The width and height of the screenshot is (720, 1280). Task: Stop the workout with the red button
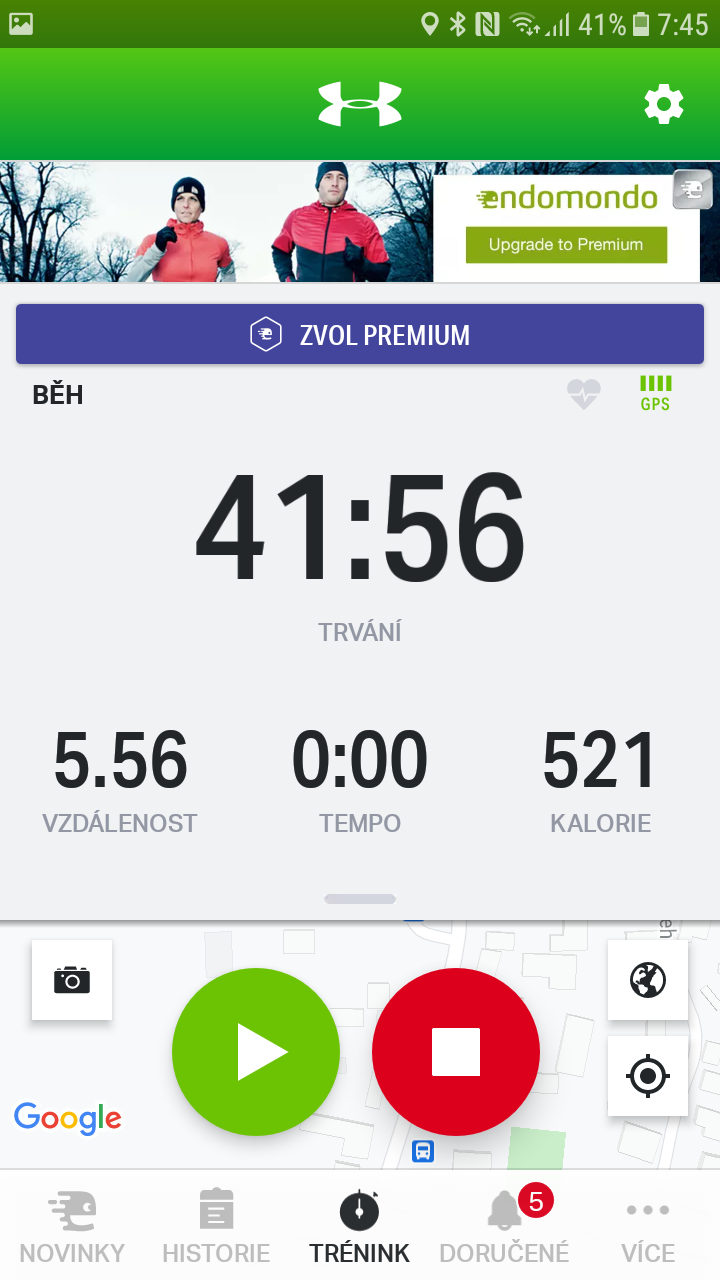click(456, 1052)
